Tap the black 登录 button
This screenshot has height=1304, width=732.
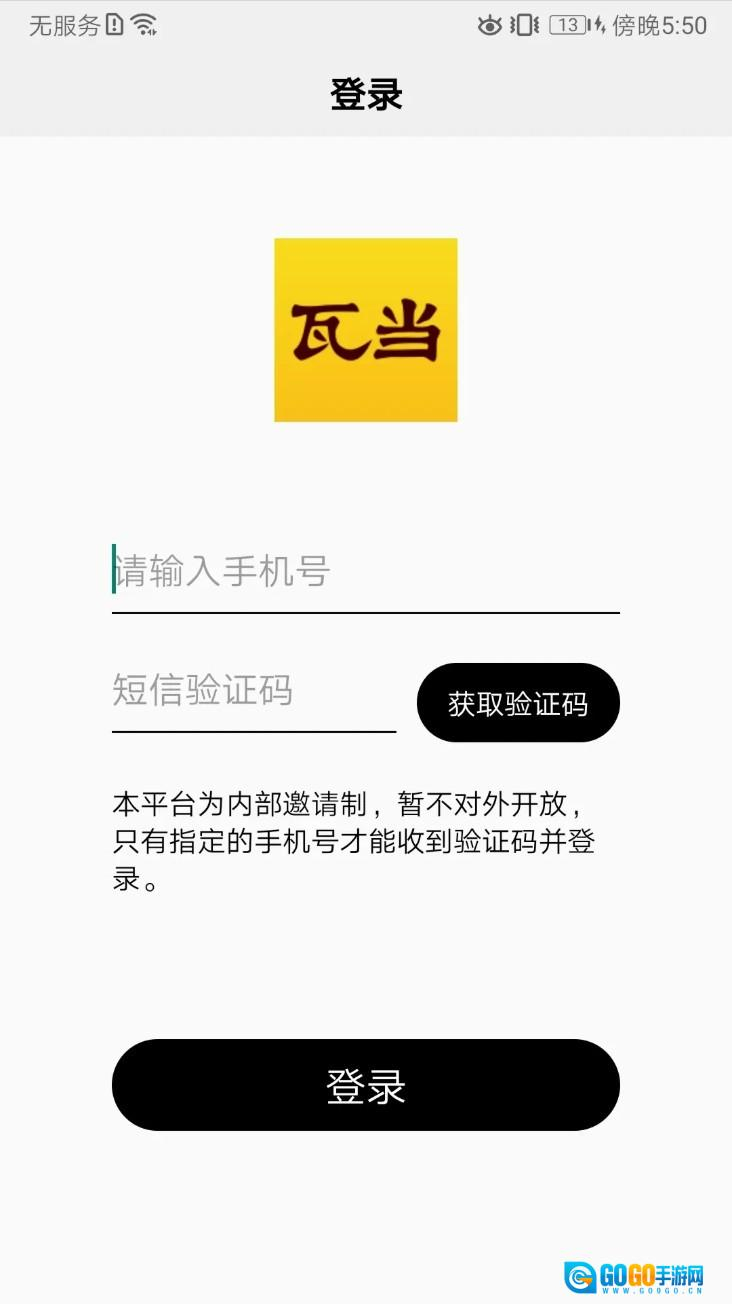click(366, 1085)
